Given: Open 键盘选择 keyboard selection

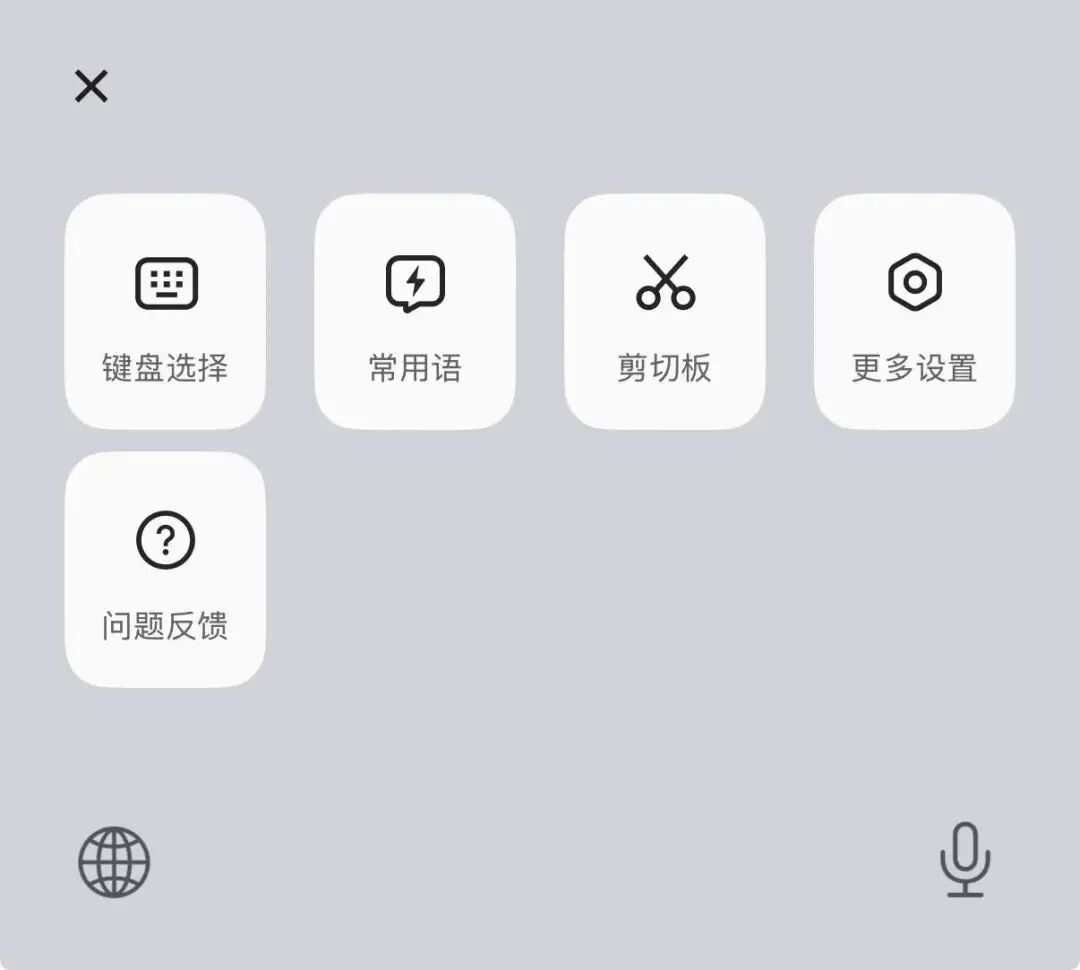Looking at the screenshot, I should tap(165, 312).
